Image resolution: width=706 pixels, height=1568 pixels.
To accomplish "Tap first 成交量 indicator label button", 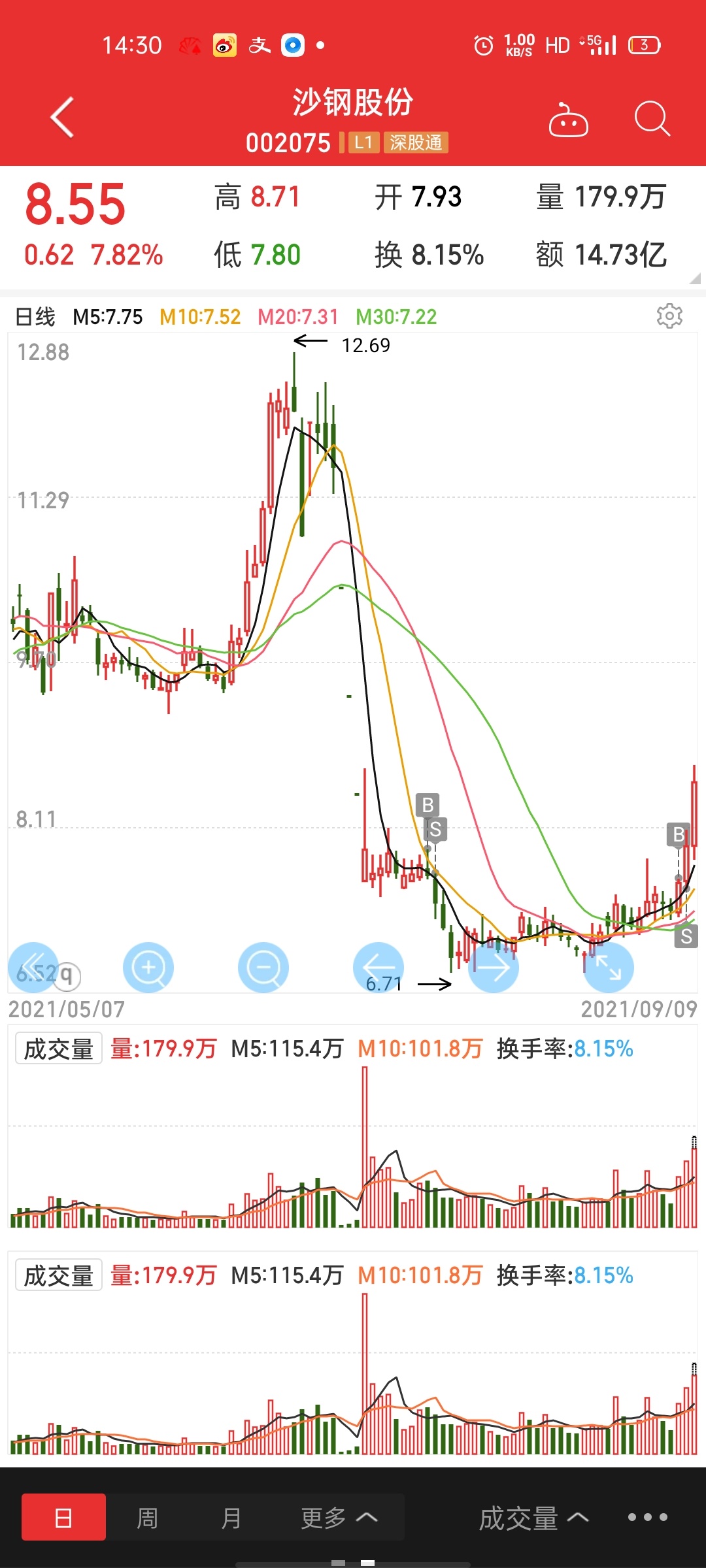I will pos(59,1049).
